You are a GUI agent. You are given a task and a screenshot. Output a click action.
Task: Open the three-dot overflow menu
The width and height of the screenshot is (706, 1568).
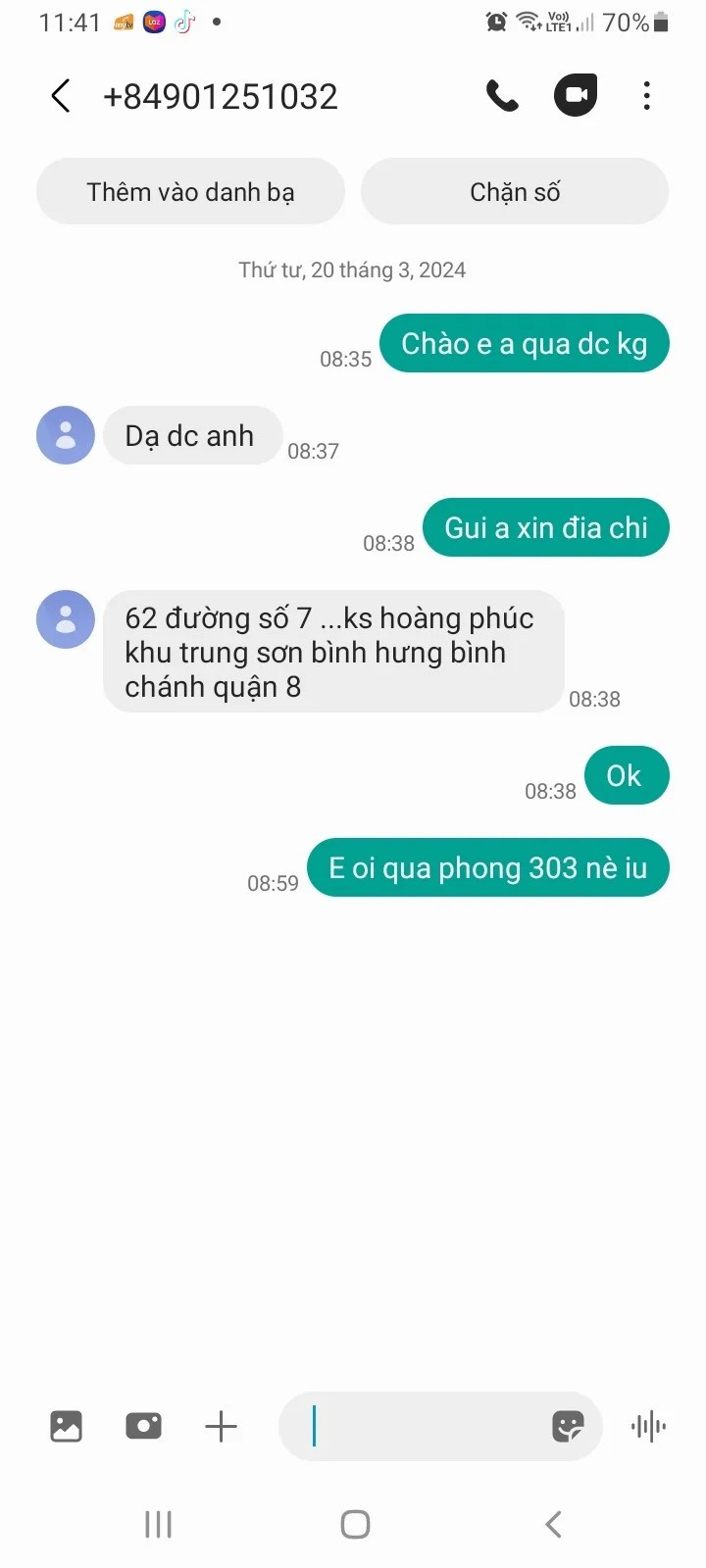(x=646, y=96)
